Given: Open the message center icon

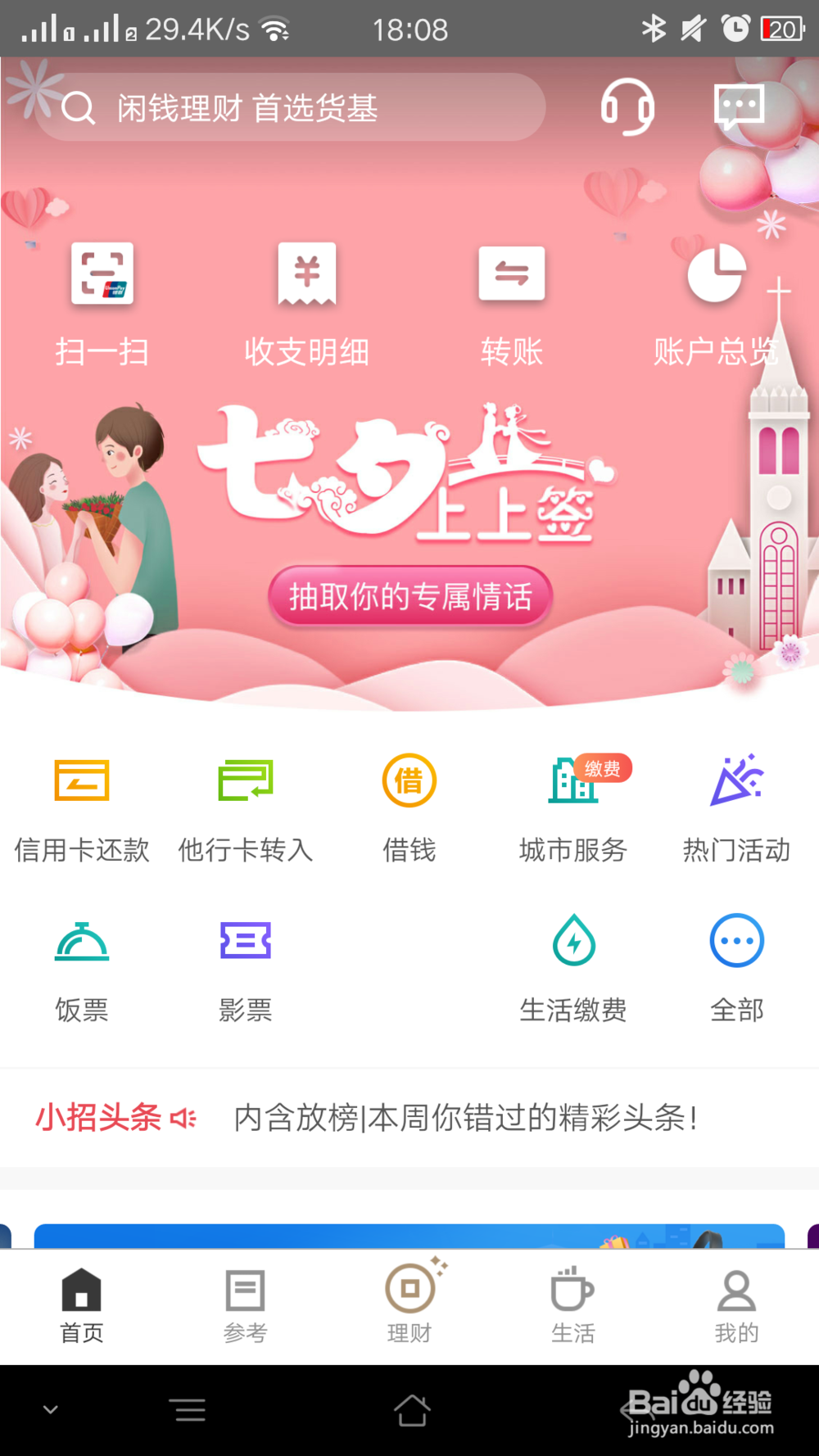Looking at the screenshot, I should tap(738, 105).
